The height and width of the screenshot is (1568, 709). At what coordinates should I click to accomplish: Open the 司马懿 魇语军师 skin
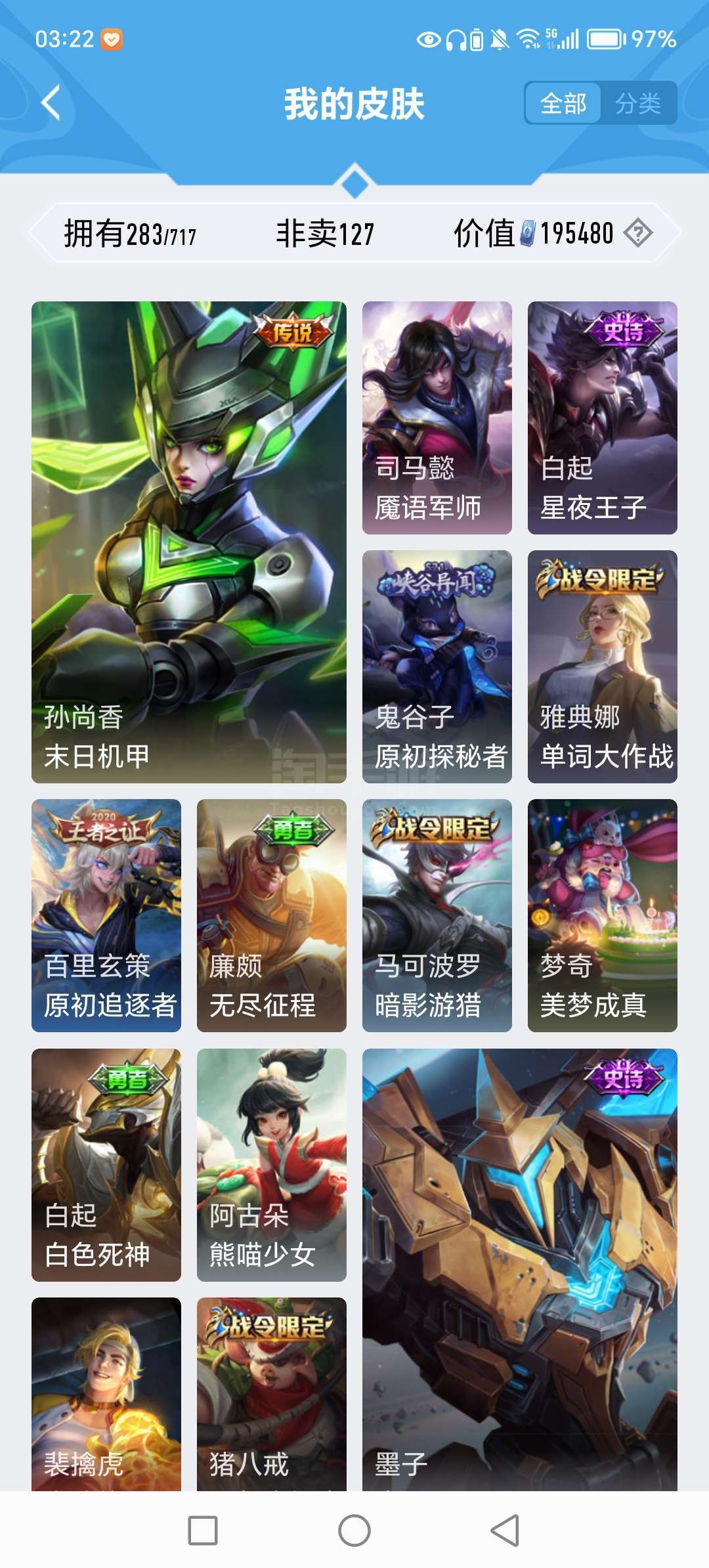coord(437,418)
